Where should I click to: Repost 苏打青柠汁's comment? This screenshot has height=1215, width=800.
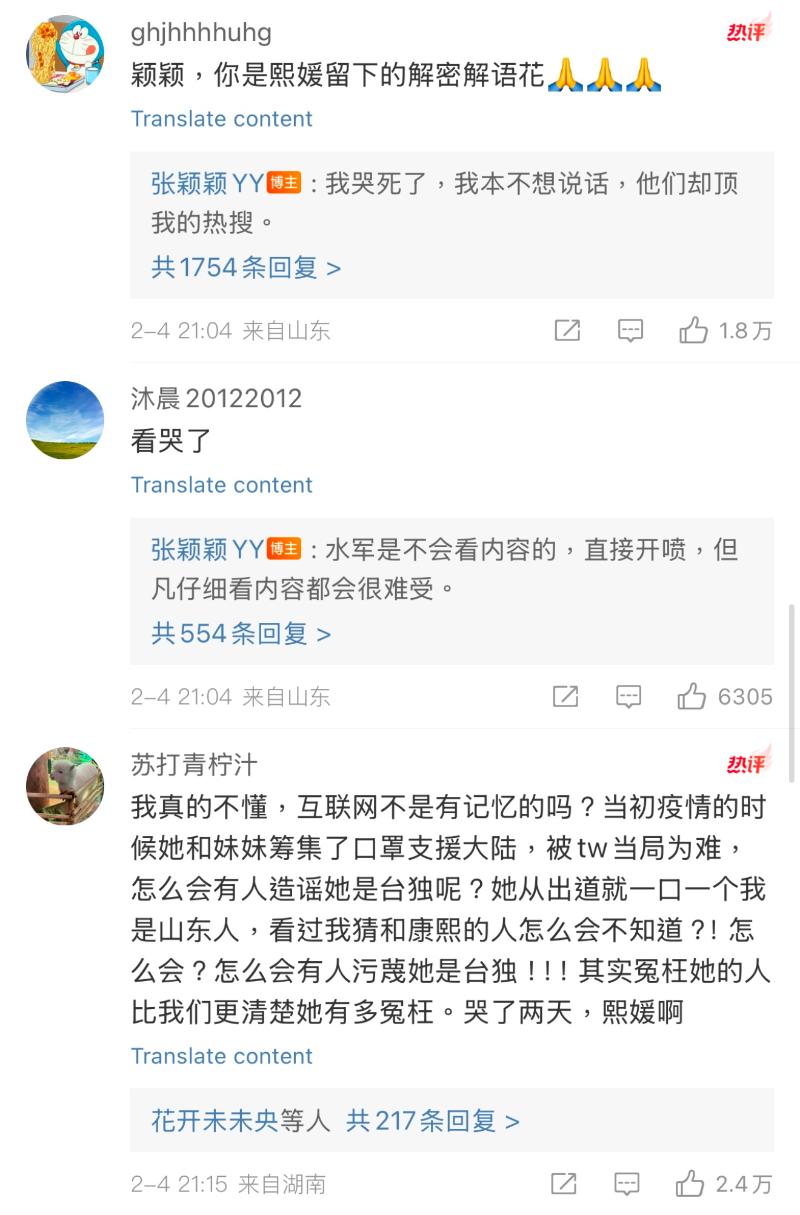[x=564, y=1185]
